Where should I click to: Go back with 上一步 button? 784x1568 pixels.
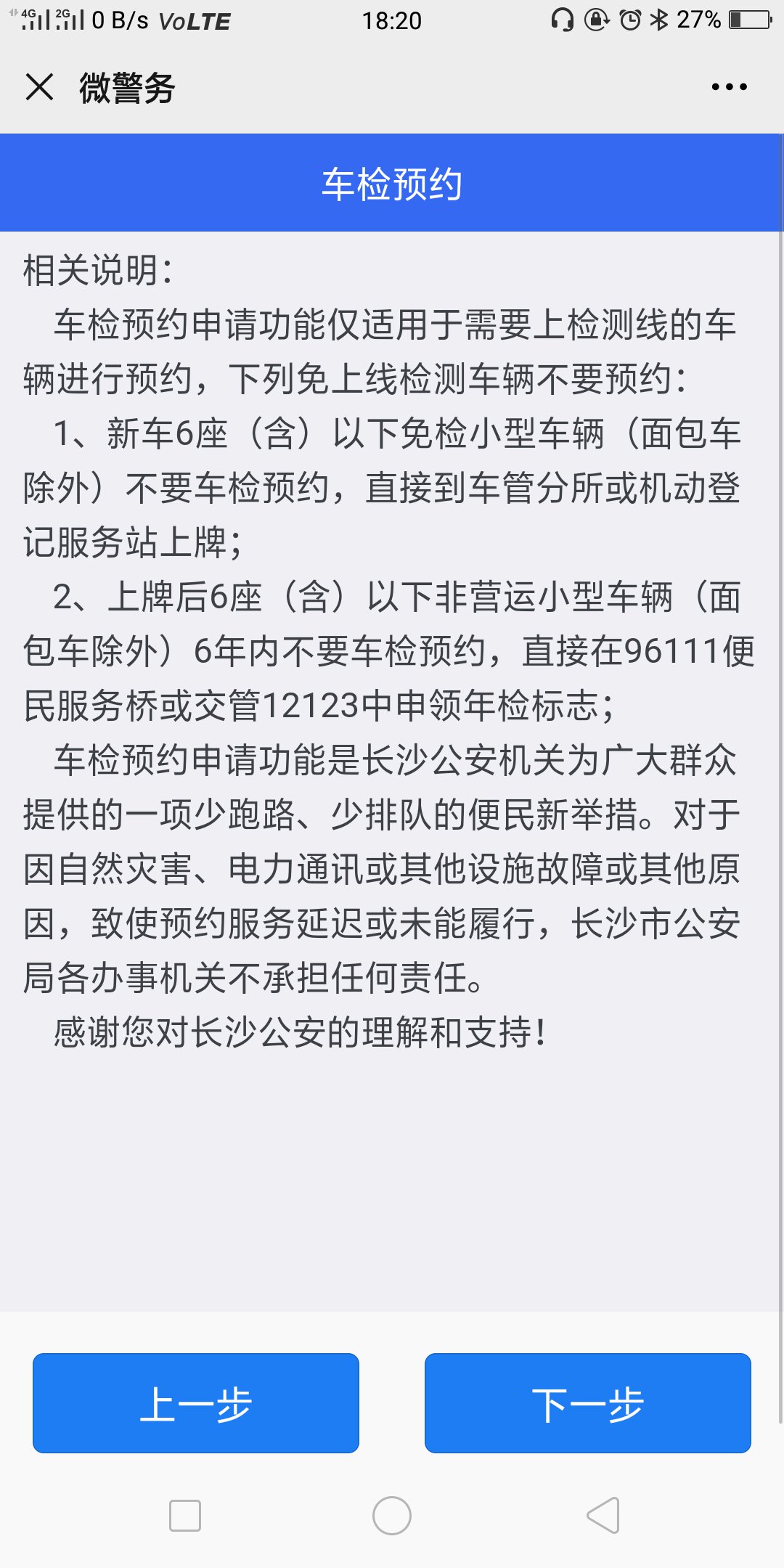click(196, 1402)
